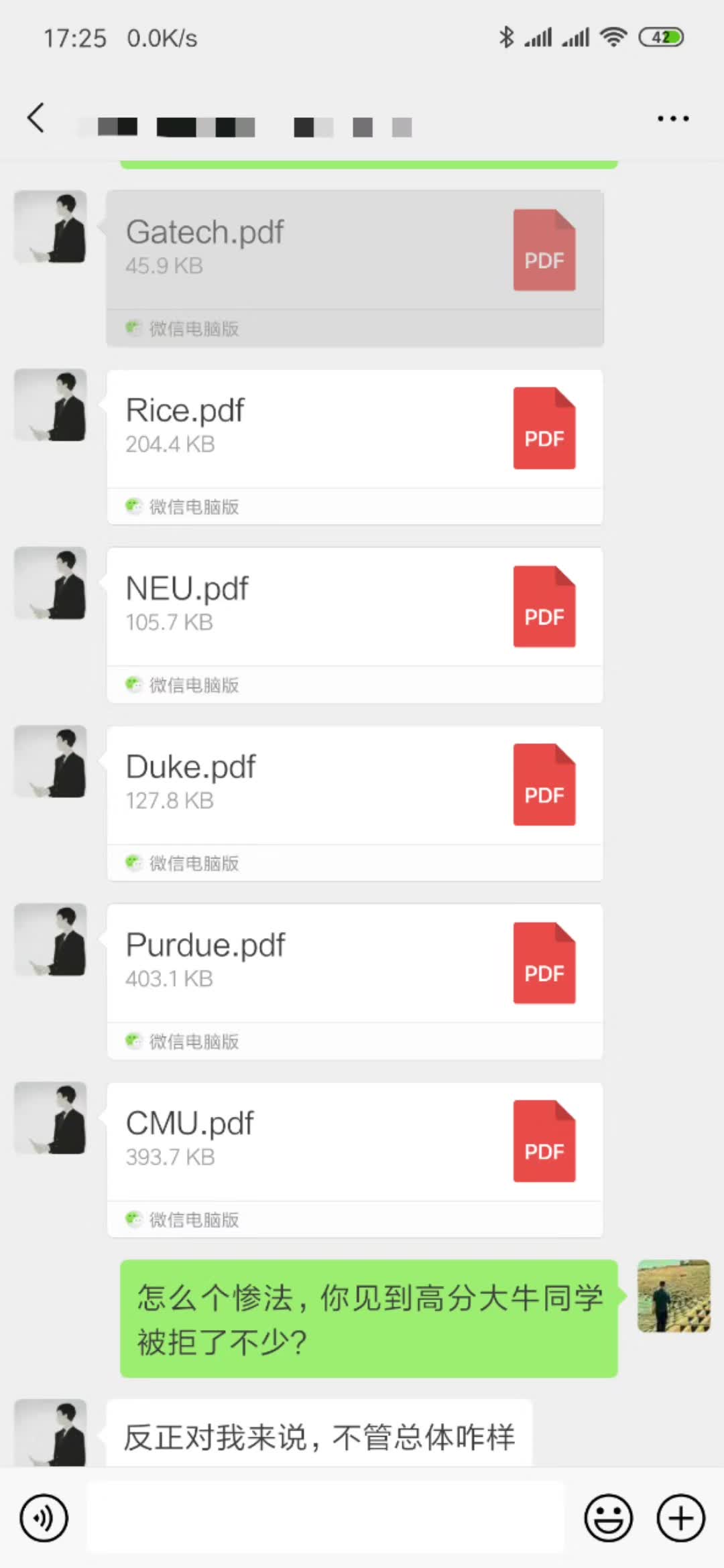The width and height of the screenshot is (724, 1568).
Task: Open the emoji sticker panel
Action: coord(608,1518)
